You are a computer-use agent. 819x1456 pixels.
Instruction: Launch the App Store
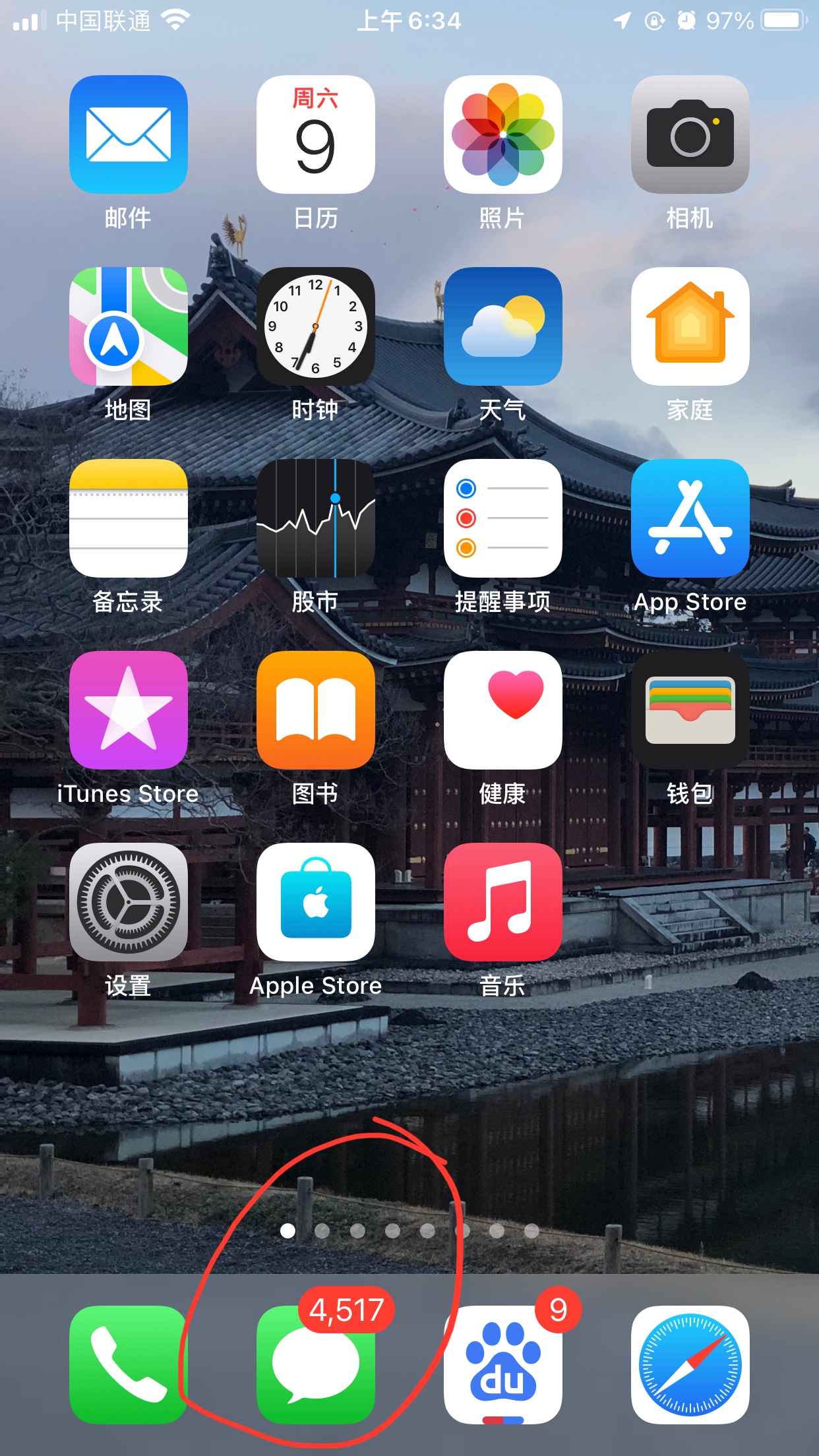click(x=690, y=518)
